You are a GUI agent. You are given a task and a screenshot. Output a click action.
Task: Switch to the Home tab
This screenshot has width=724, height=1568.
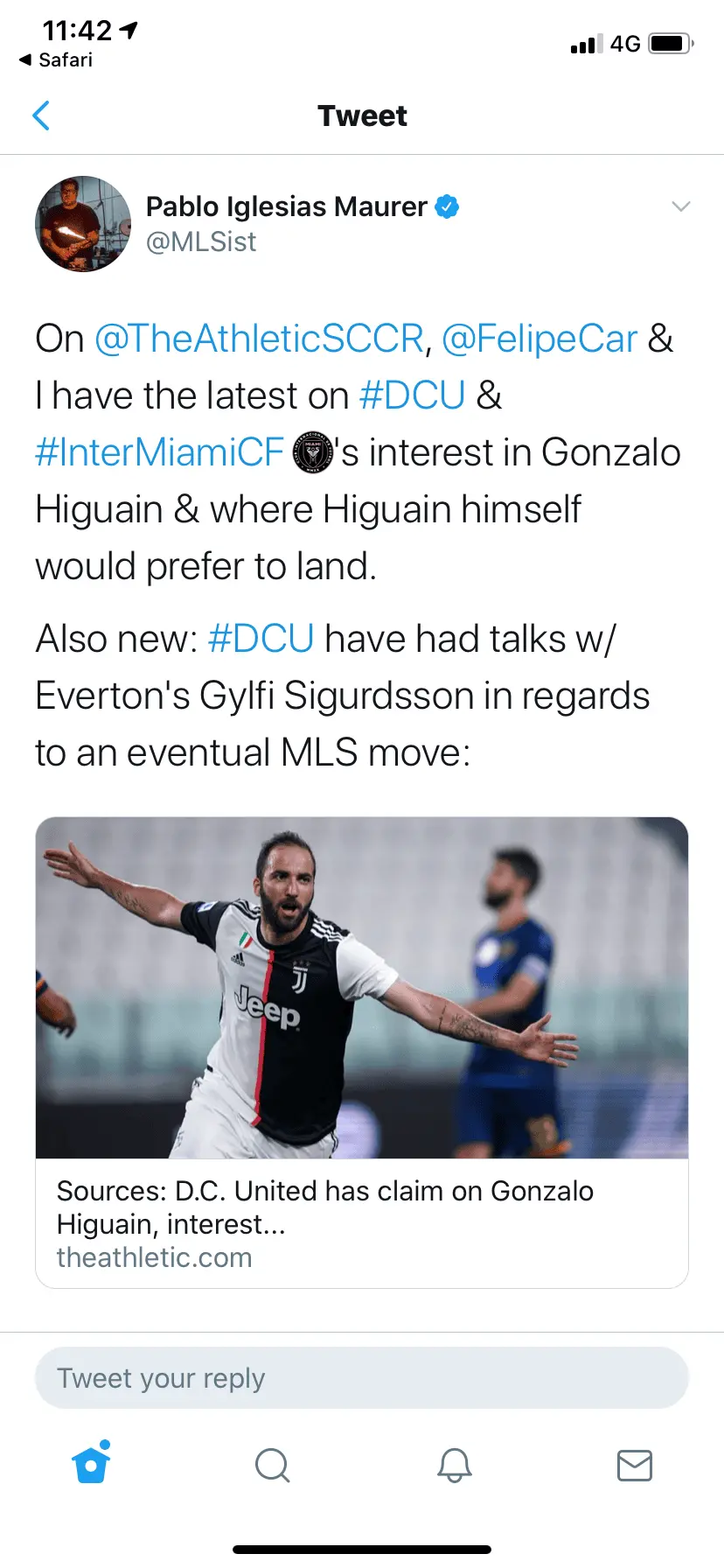[92, 1464]
